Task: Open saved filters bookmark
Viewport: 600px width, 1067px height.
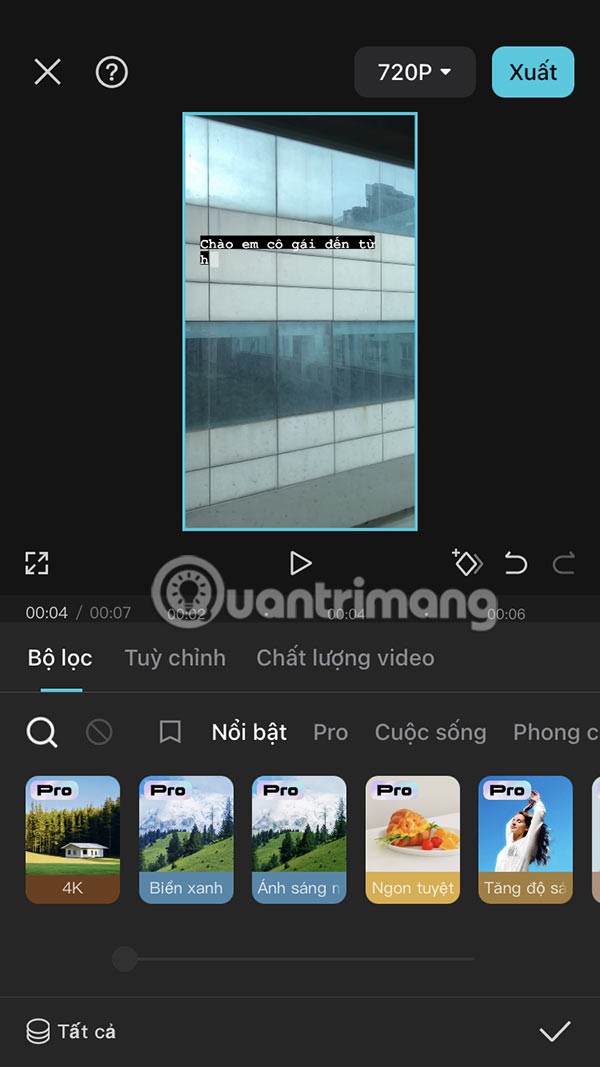Action: [x=170, y=733]
